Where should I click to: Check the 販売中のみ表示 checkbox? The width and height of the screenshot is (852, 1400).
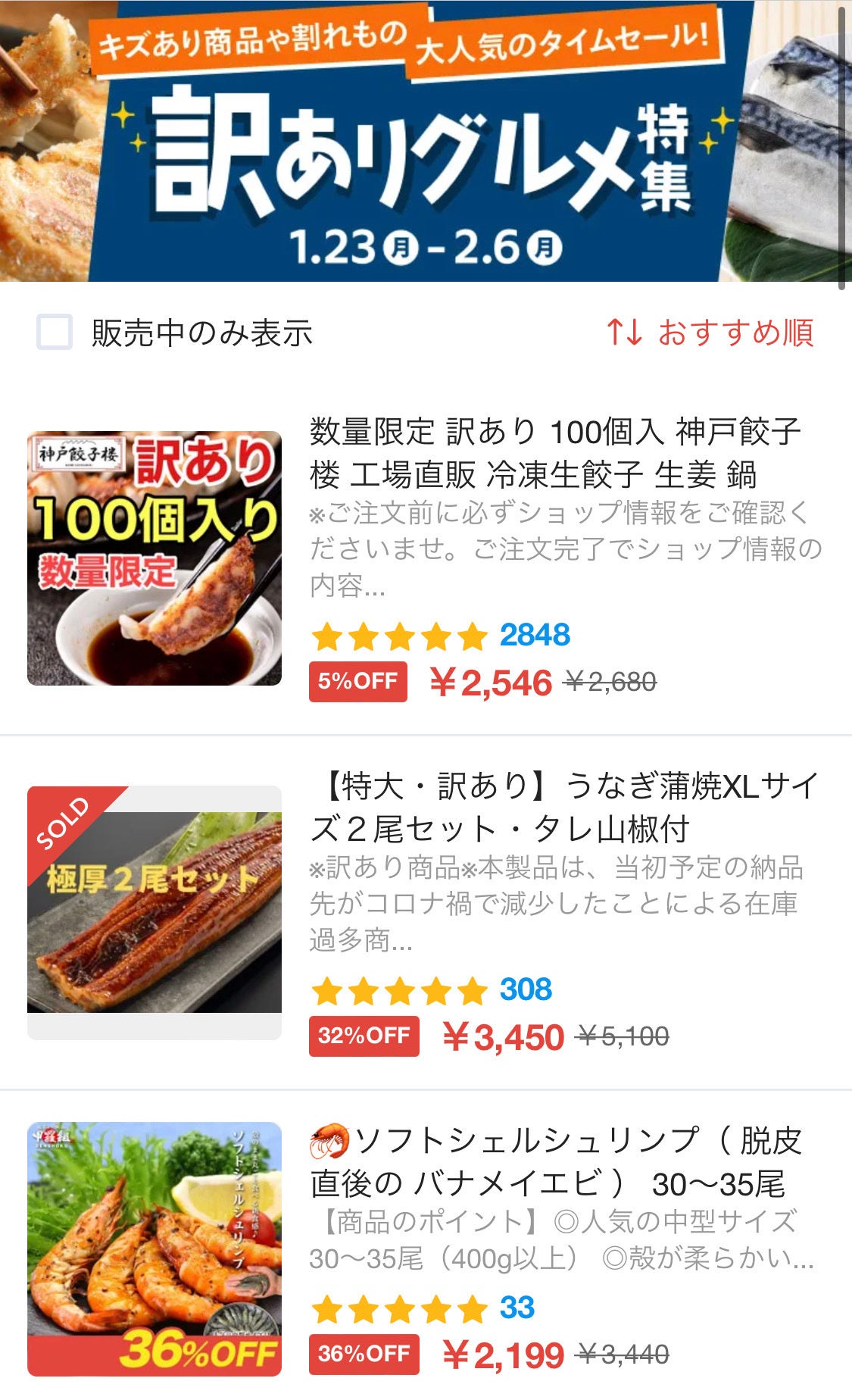click(55, 332)
